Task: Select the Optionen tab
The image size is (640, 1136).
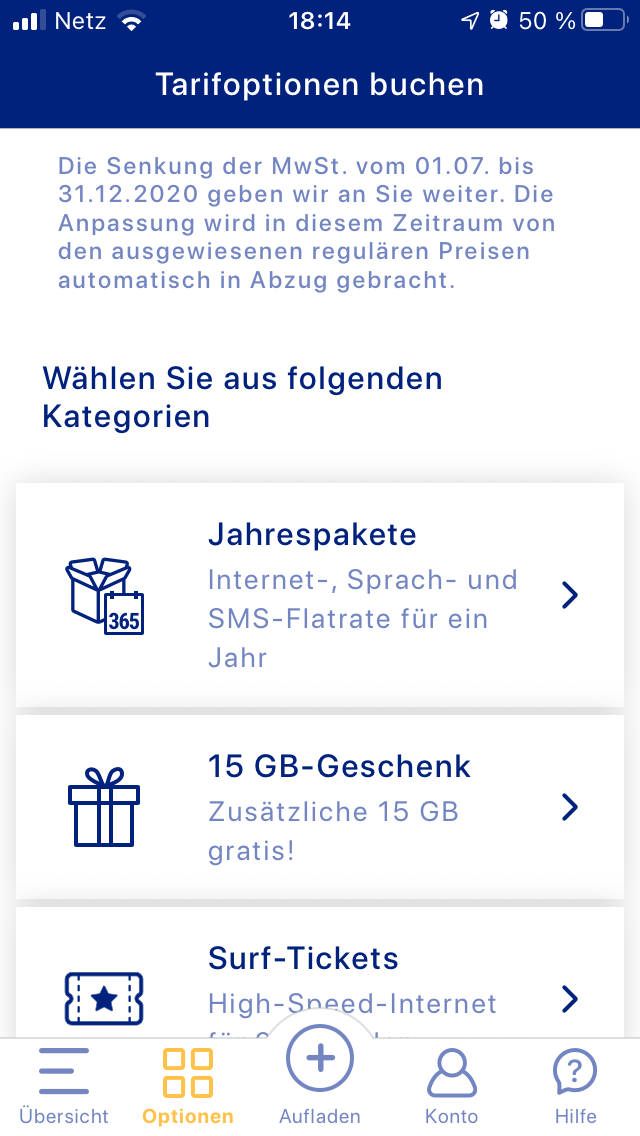Action: 188,1085
